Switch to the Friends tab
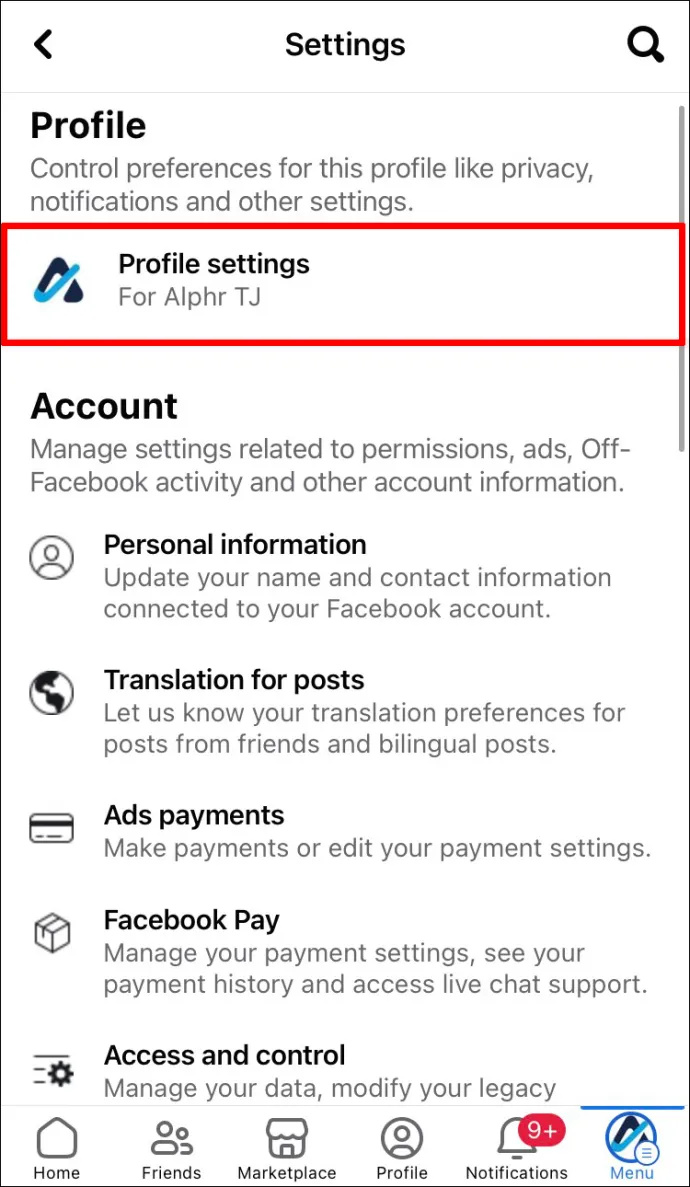The image size is (690, 1187). (x=172, y=1147)
